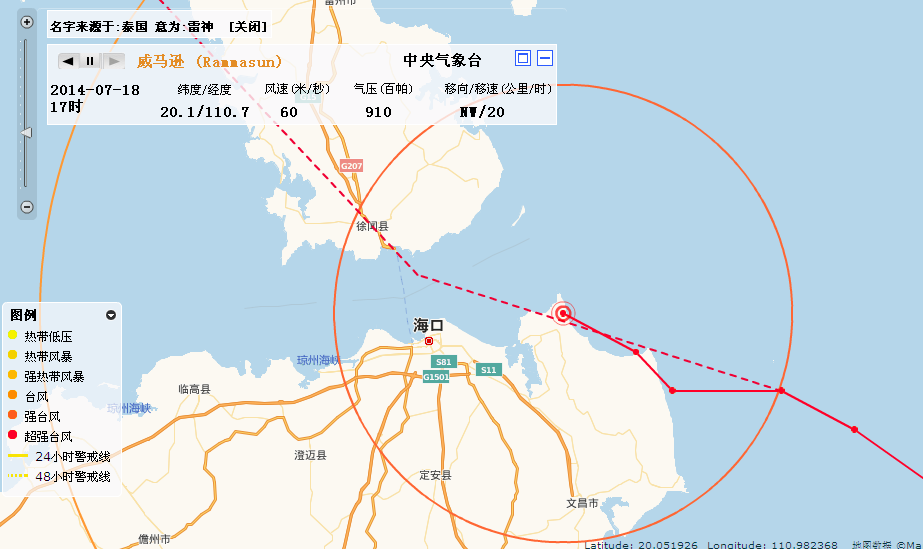
Task: Collapse the 图例 legend panel
Action: click(111, 314)
